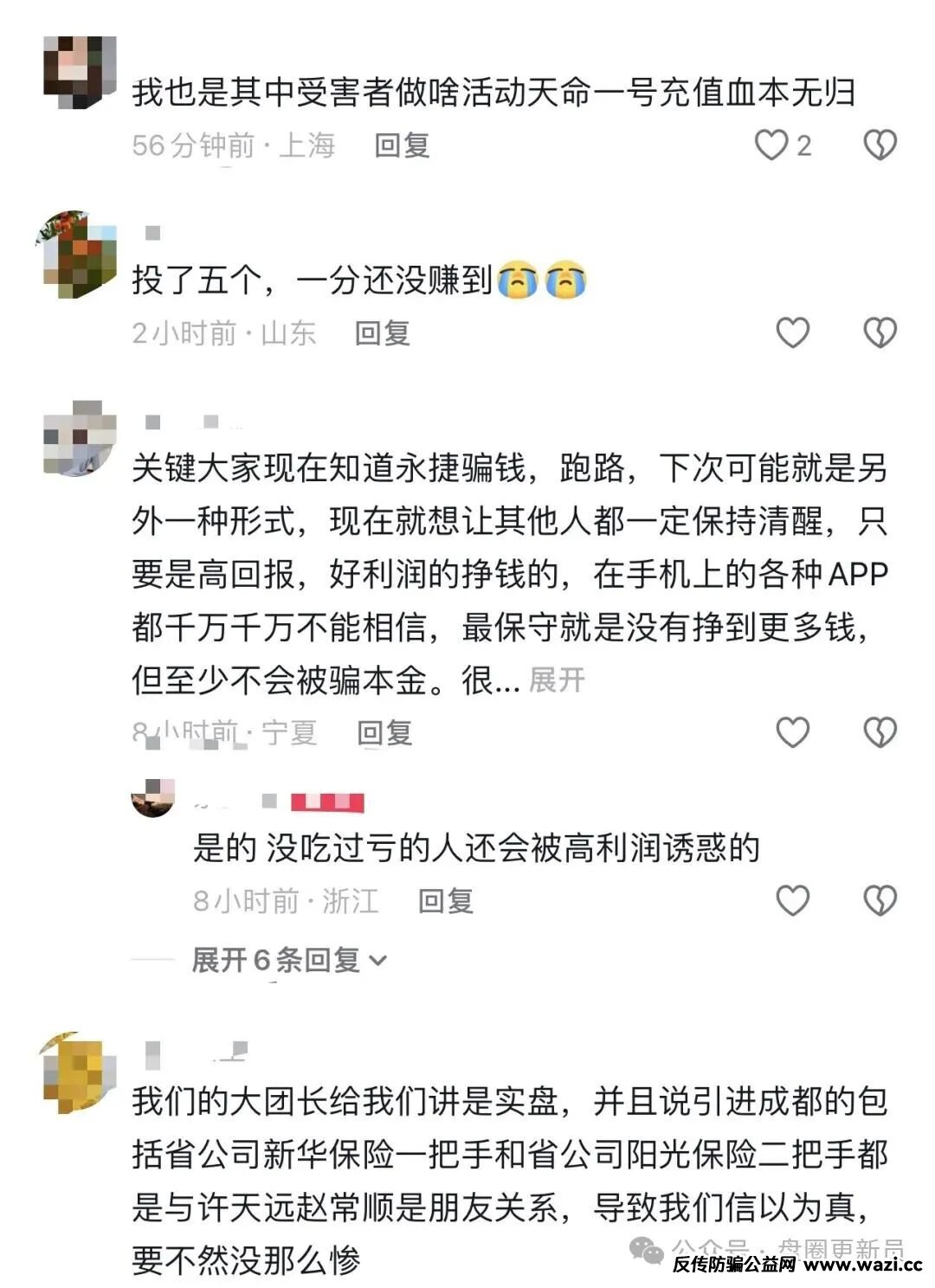
Task: Reply to the 宁夏 comment
Action: pyautogui.click(x=384, y=733)
